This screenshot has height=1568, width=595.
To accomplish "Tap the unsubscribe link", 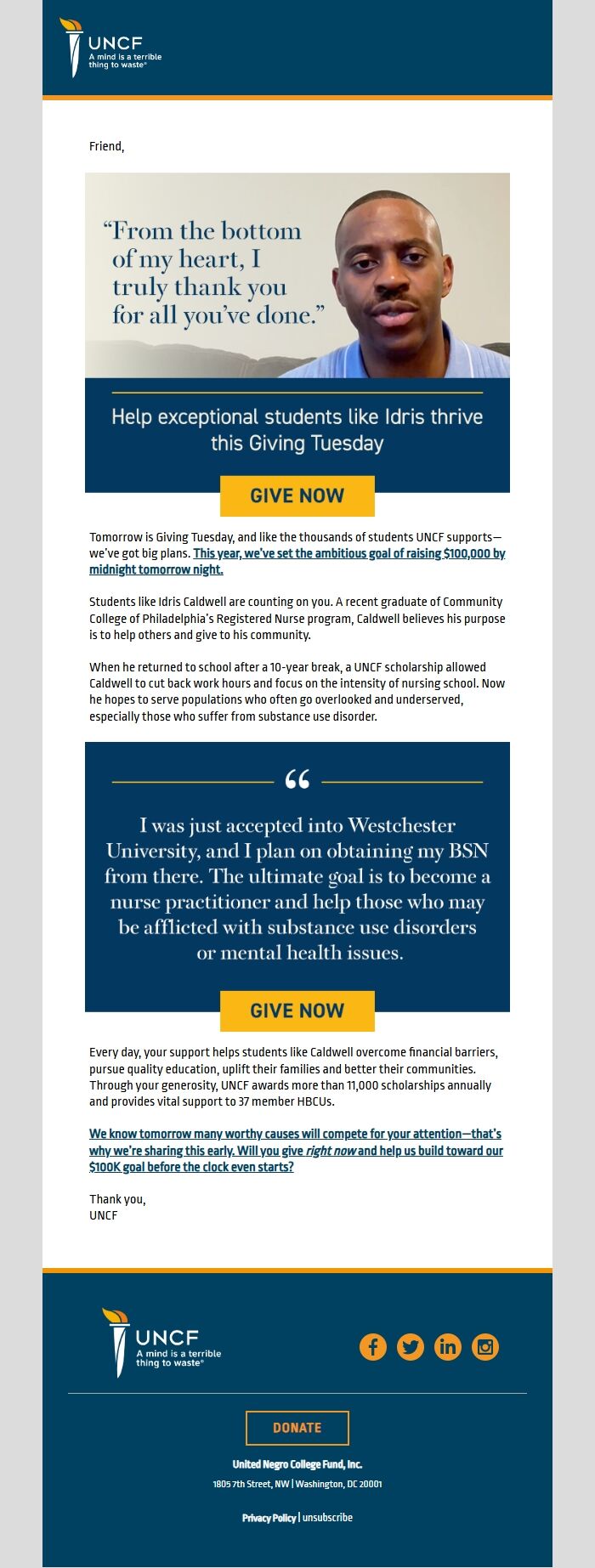I will point(327,1517).
